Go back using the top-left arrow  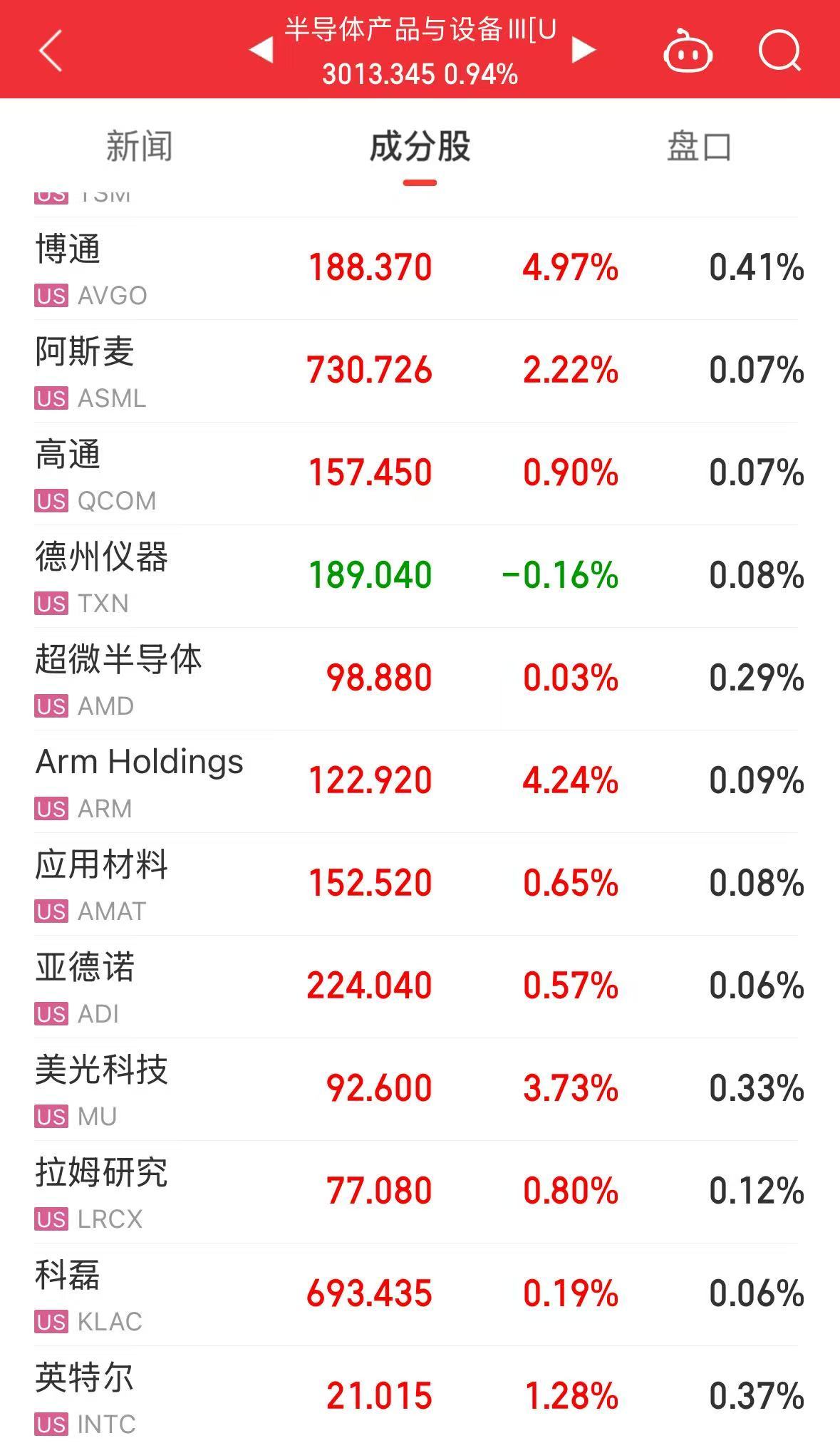coord(51,51)
